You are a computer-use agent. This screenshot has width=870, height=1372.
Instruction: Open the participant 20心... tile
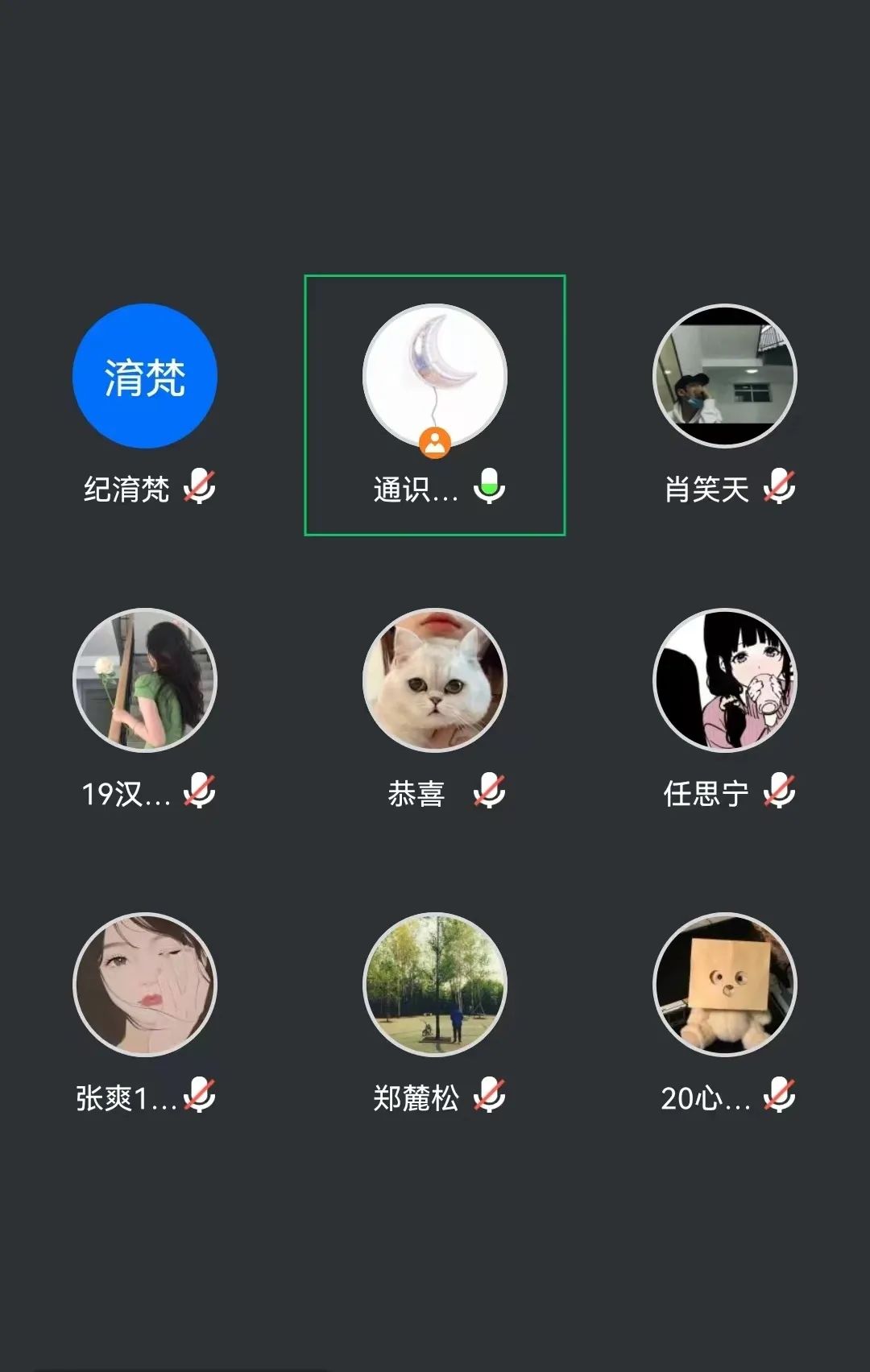click(x=724, y=984)
